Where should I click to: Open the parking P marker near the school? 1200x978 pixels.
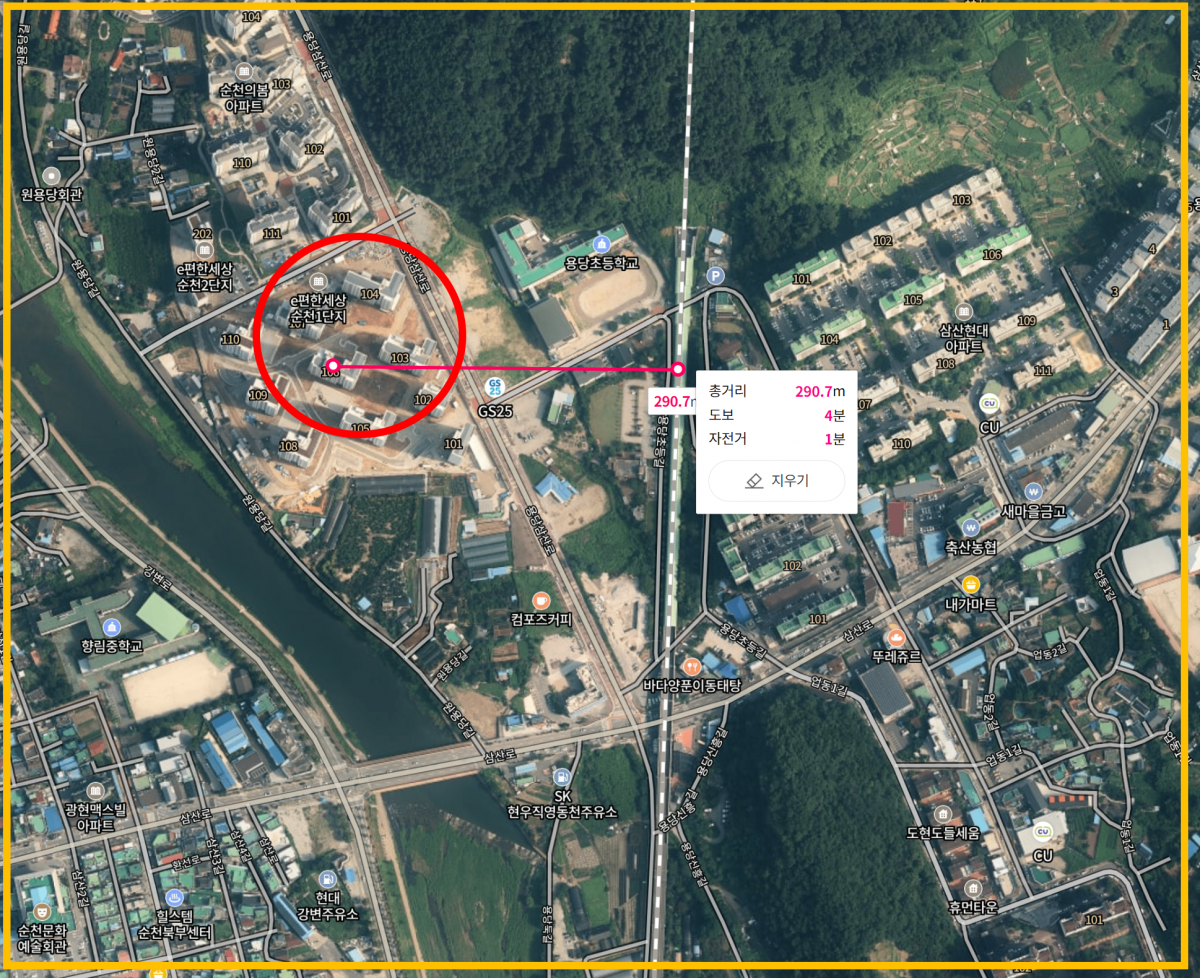(x=715, y=275)
